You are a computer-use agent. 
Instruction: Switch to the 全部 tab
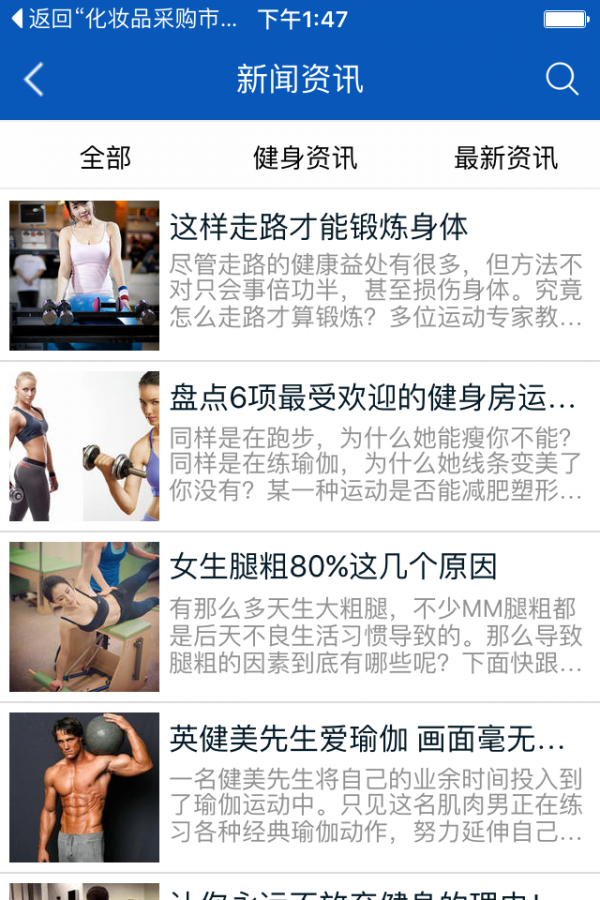(x=105, y=158)
